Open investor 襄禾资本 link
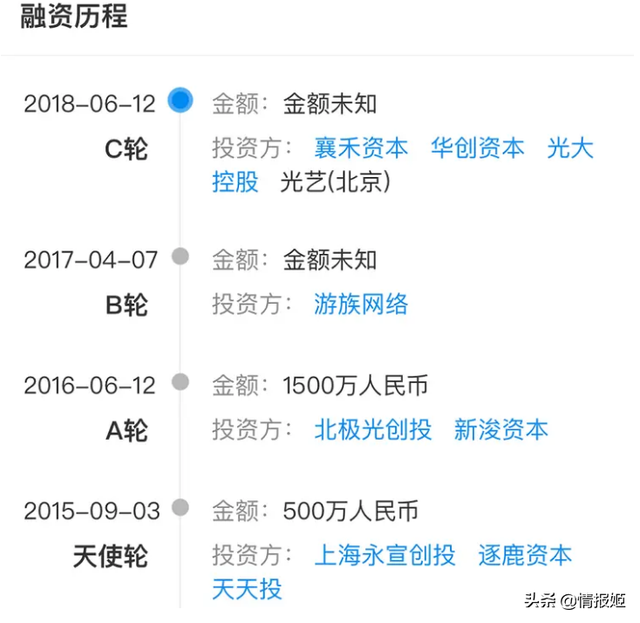The image size is (640, 623). [x=361, y=148]
